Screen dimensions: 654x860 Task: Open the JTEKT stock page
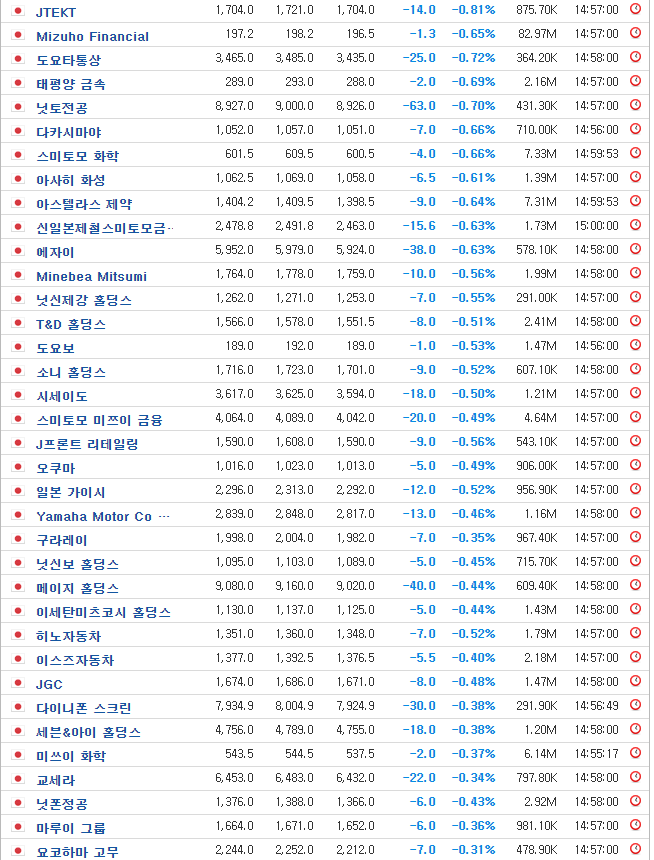[x=56, y=12]
